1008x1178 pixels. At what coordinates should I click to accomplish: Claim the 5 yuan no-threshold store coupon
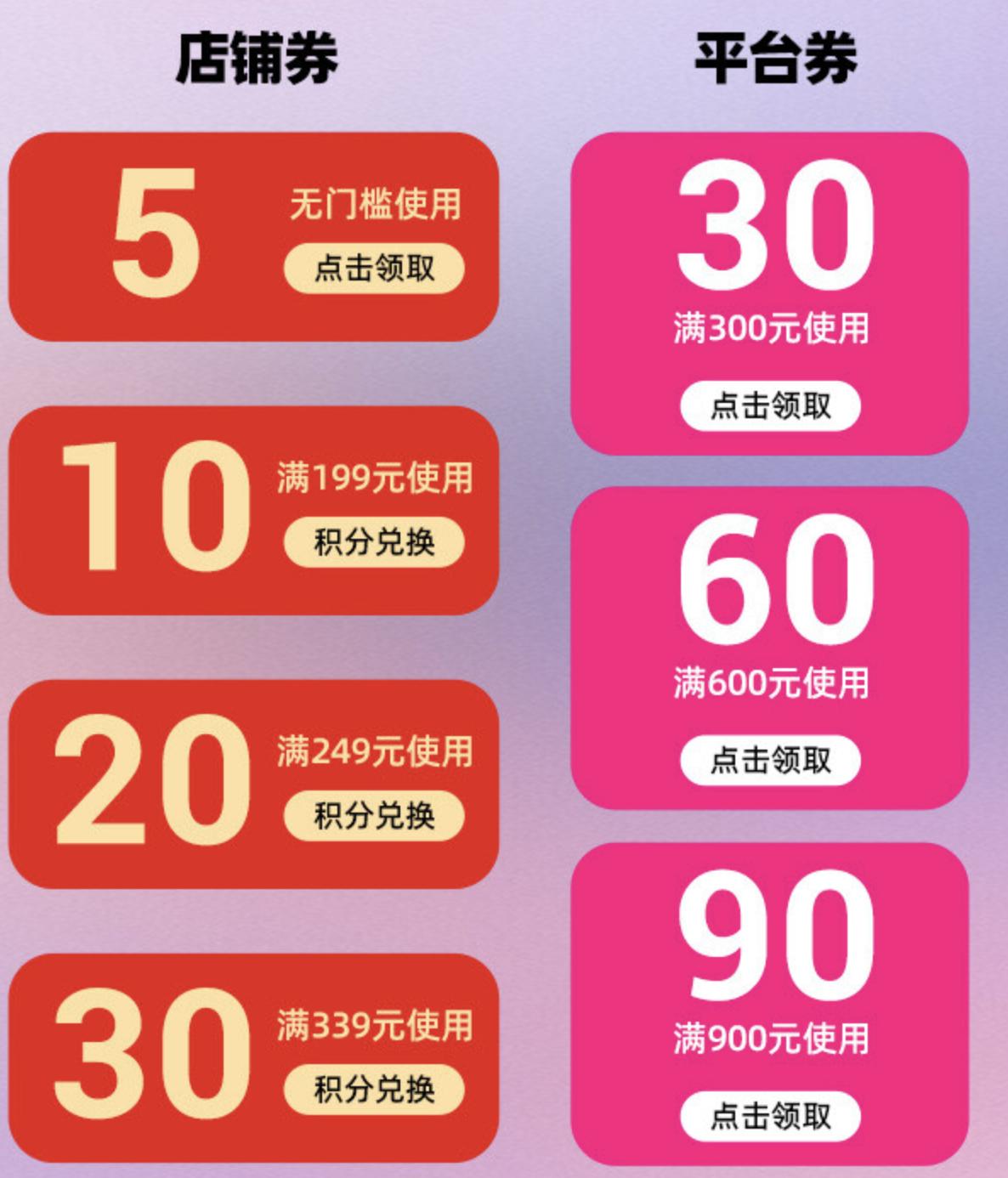point(377,268)
